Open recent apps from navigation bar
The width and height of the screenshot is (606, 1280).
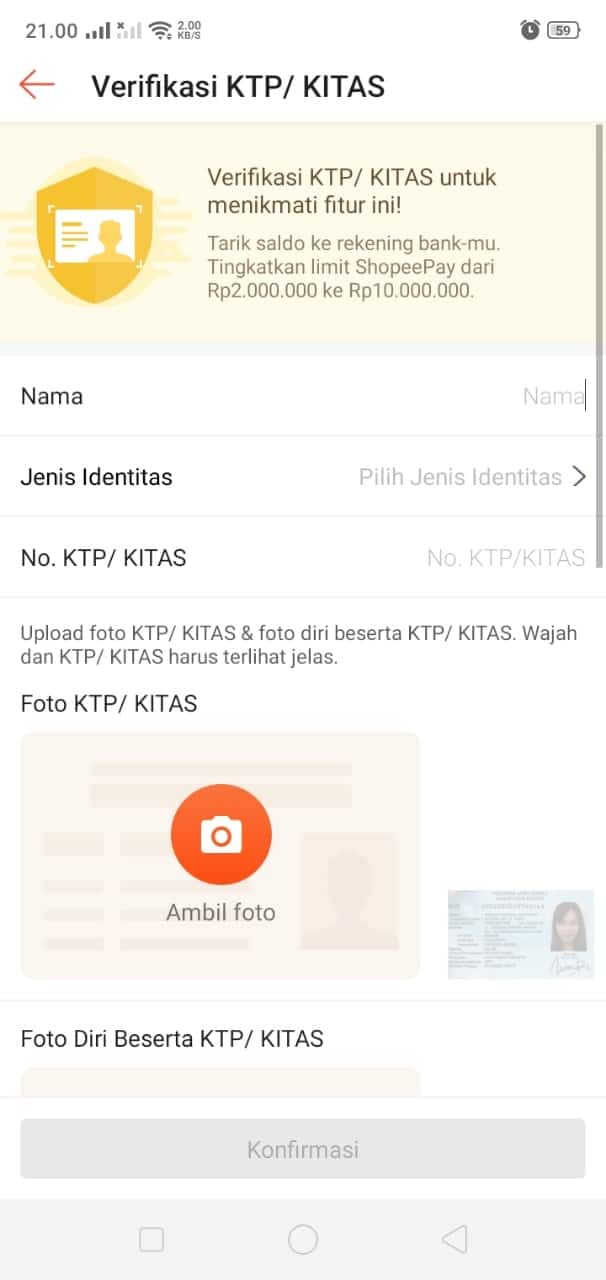coord(151,1240)
